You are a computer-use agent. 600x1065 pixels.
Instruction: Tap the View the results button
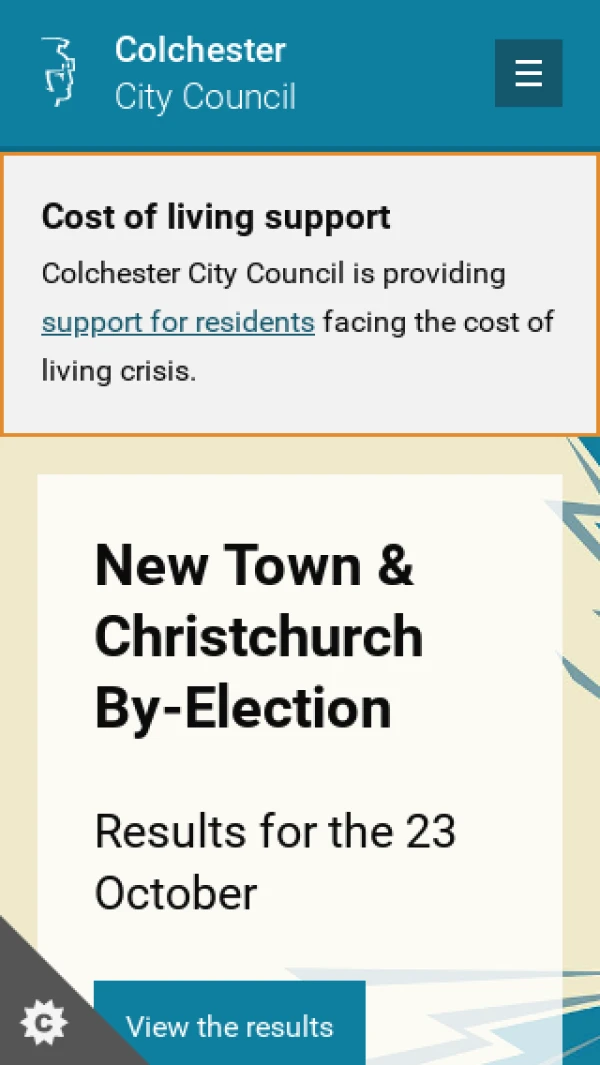(x=229, y=1026)
